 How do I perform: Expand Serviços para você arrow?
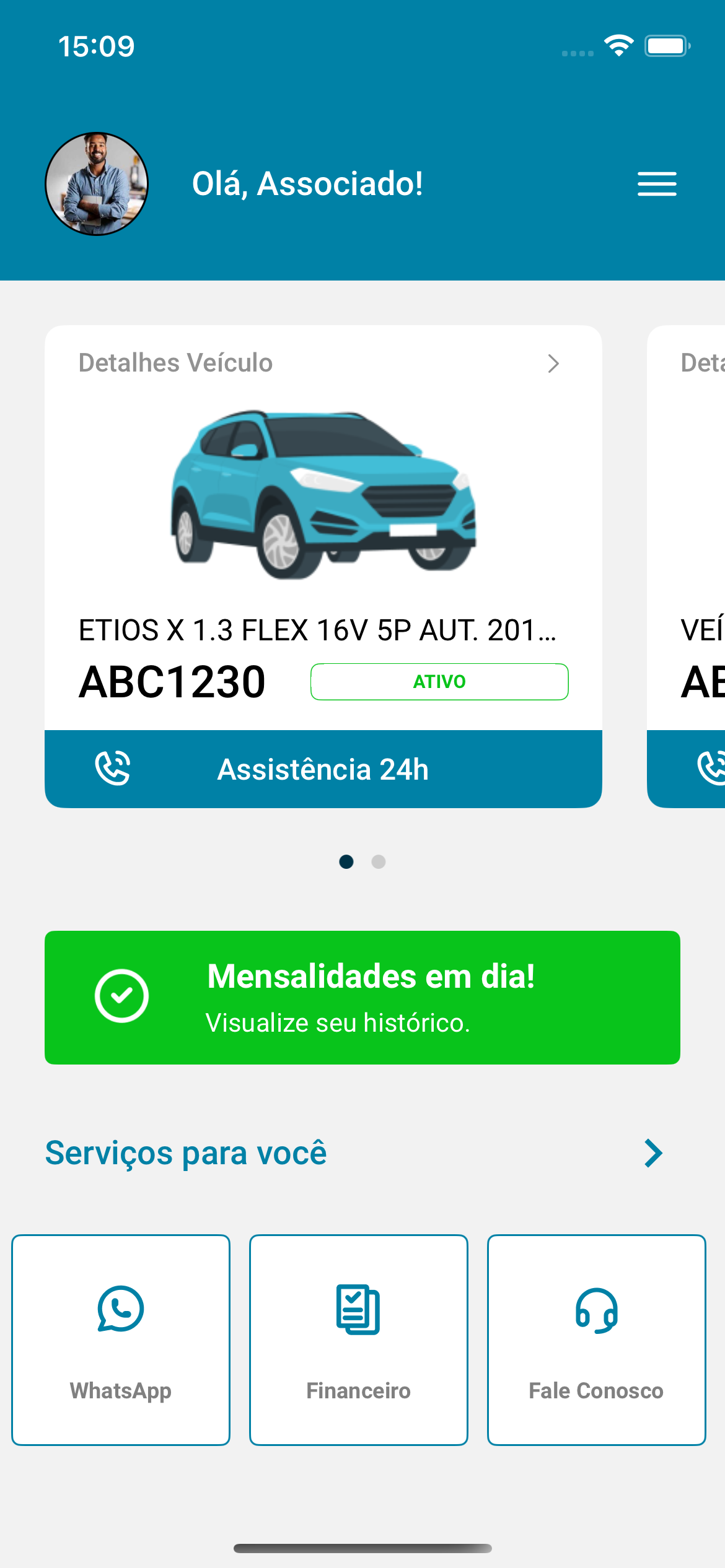point(653,1153)
